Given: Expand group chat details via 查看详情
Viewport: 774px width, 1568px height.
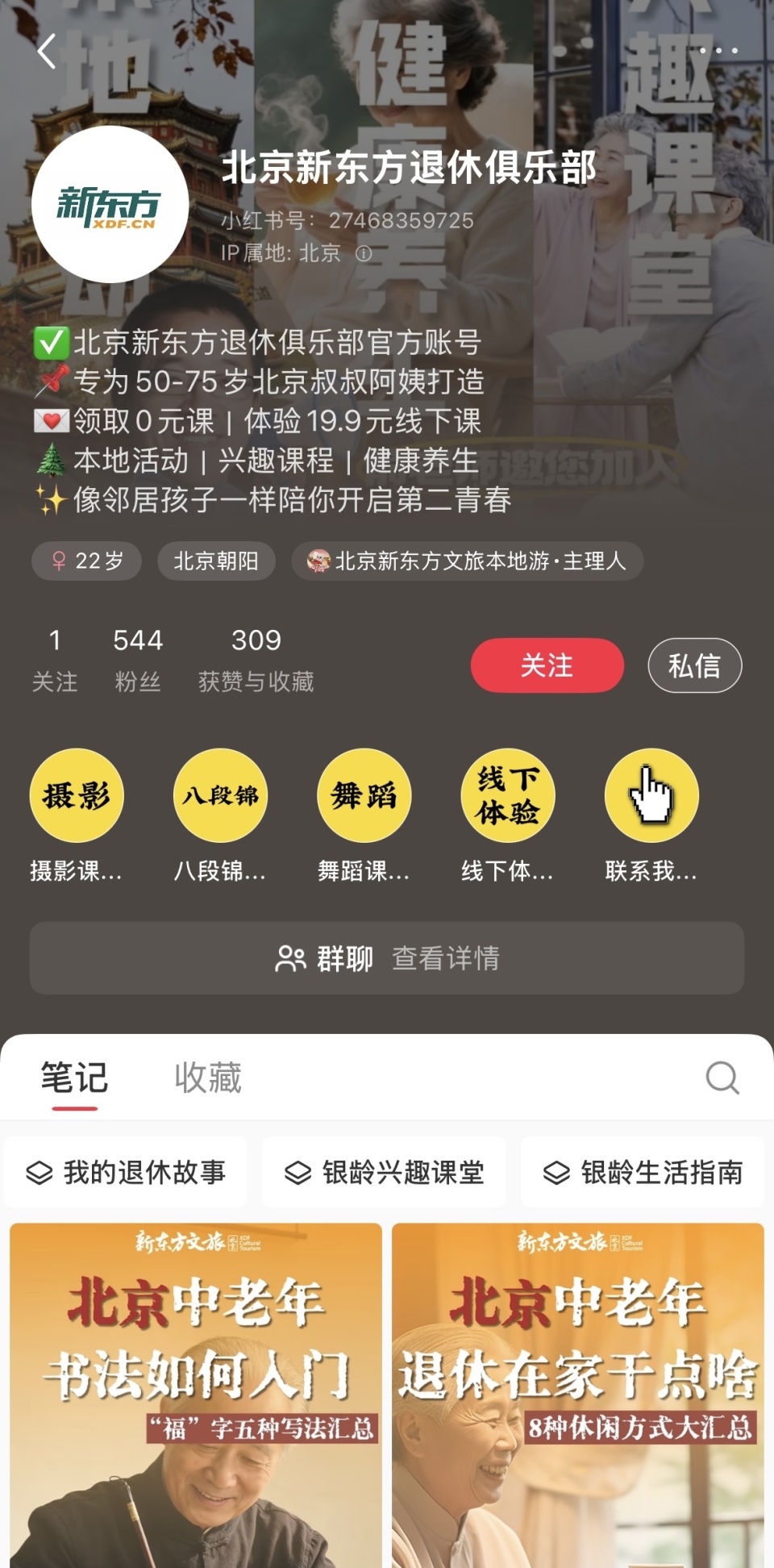Looking at the screenshot, I should pyautogui.click(x=446, y=959).
